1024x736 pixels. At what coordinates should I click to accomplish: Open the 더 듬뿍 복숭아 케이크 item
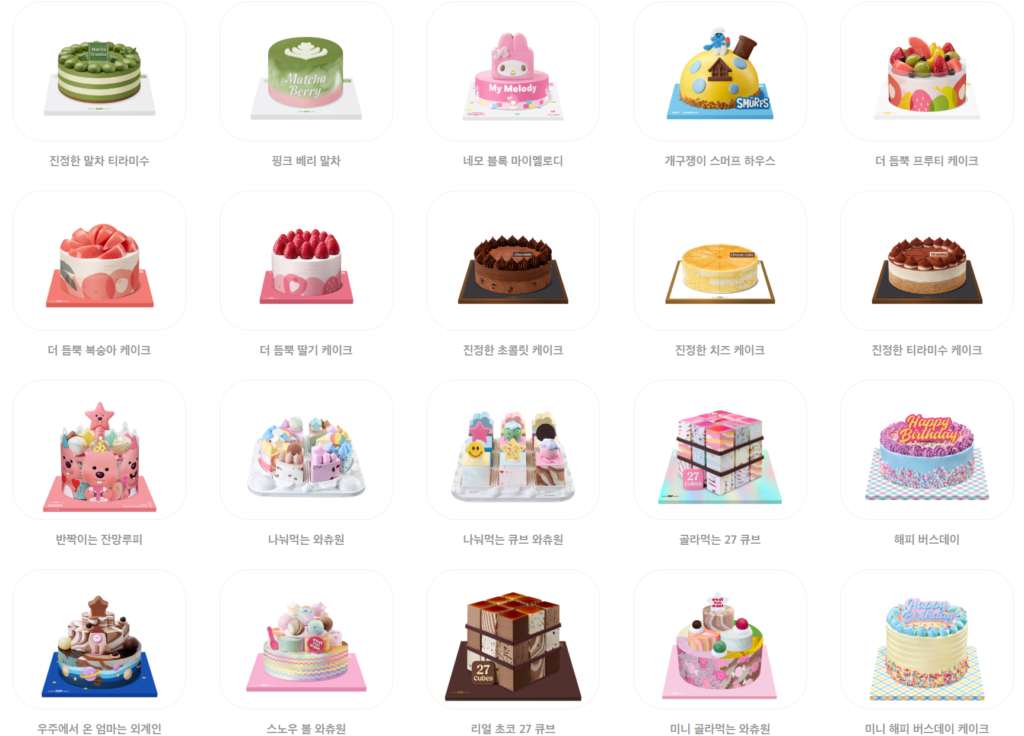[99, 262]
